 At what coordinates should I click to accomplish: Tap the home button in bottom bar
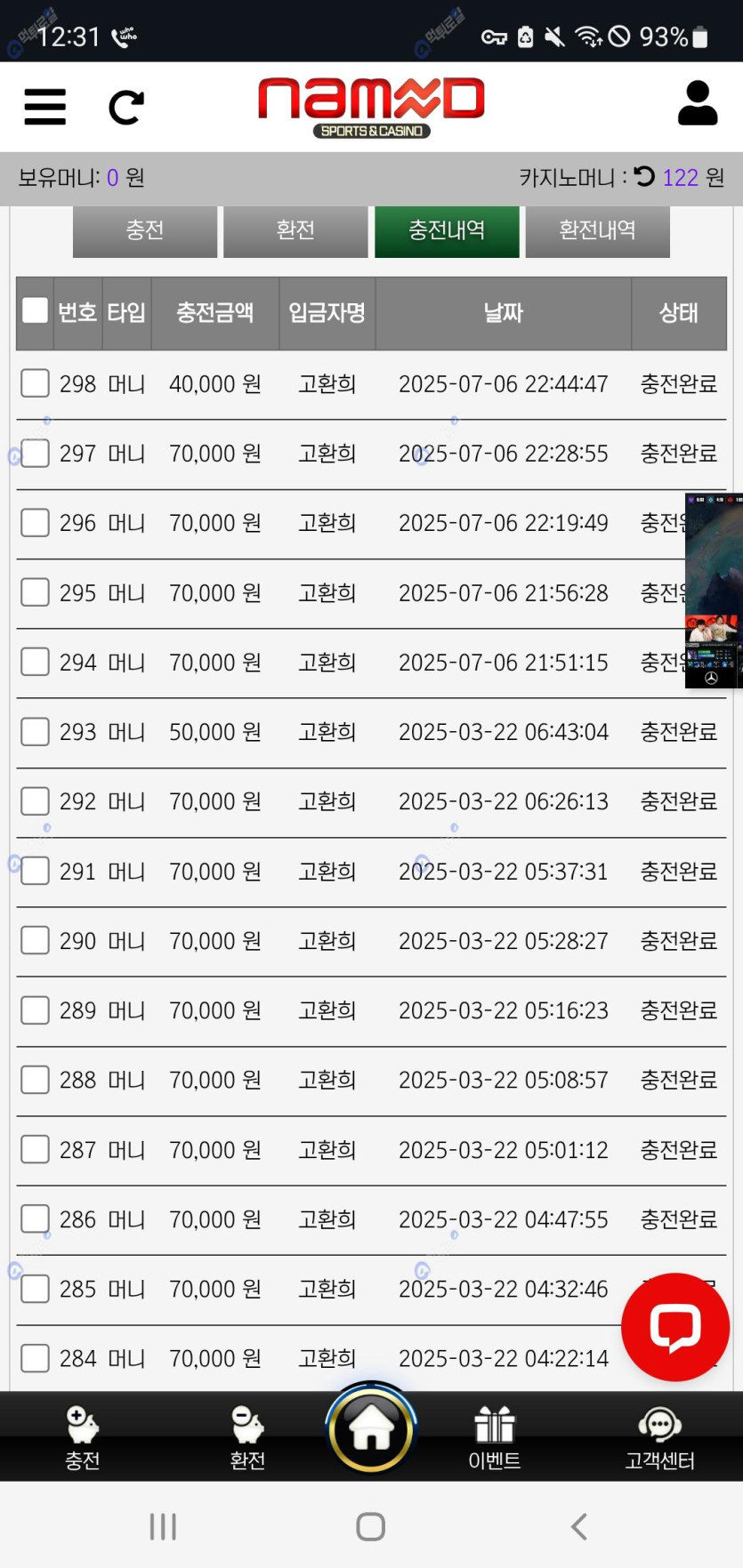point(371,1429)
